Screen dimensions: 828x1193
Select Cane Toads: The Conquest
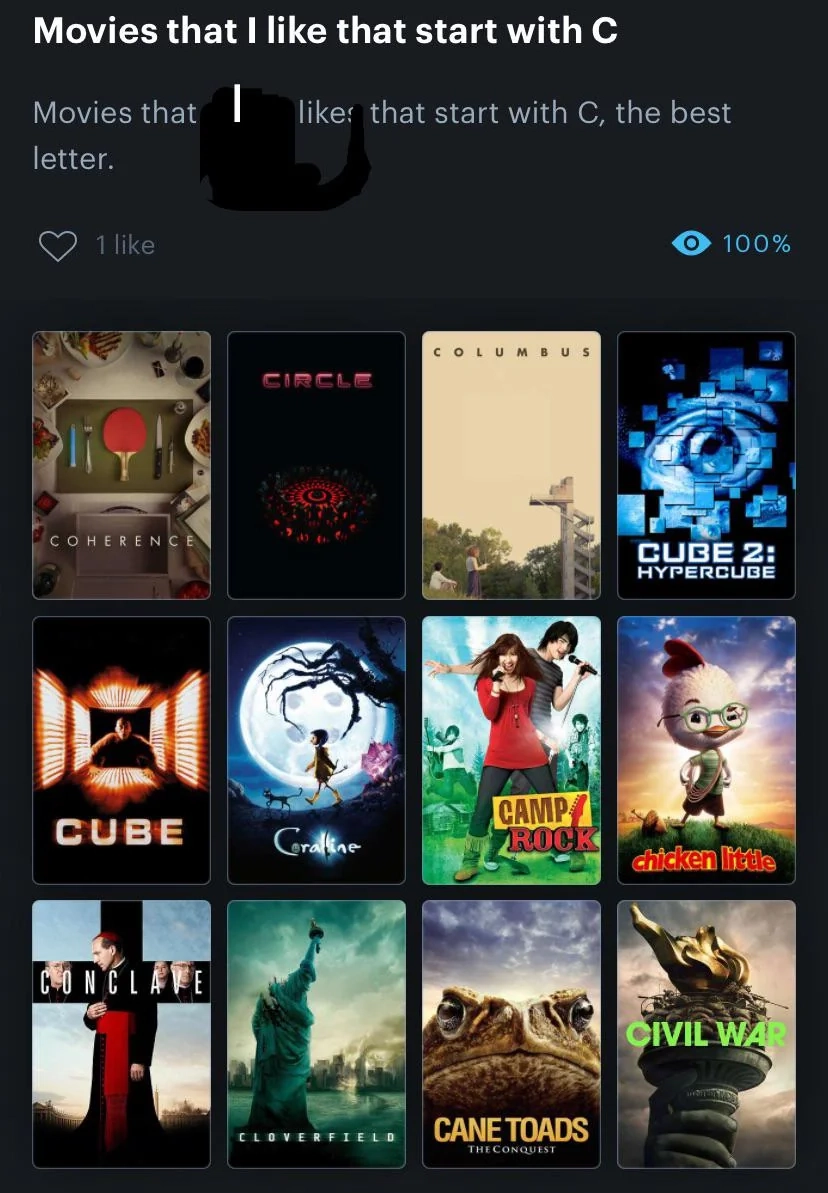(511, 1034)
